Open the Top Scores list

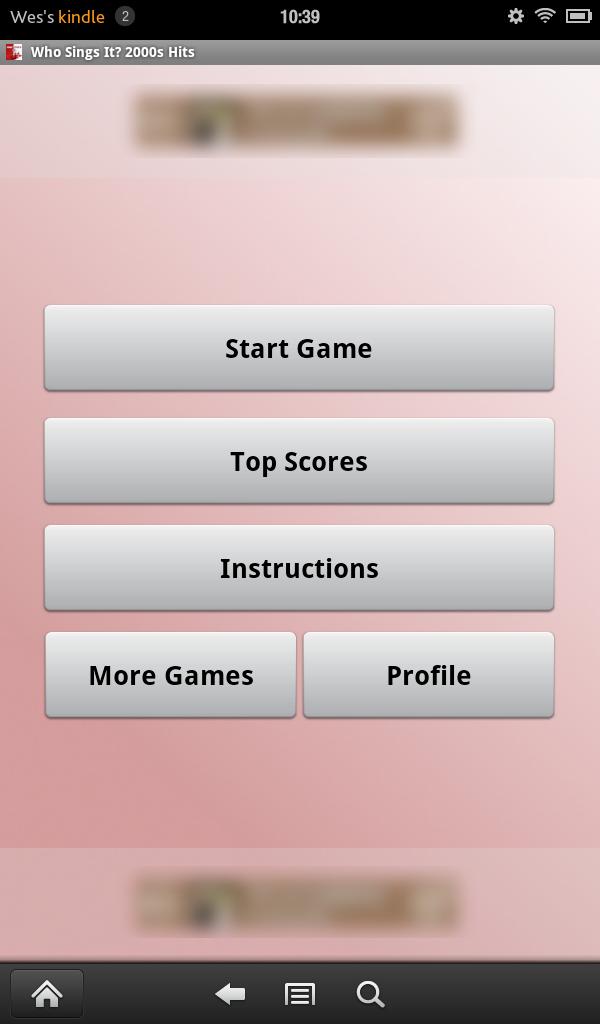pyautogui.click(x=299, y=461)
